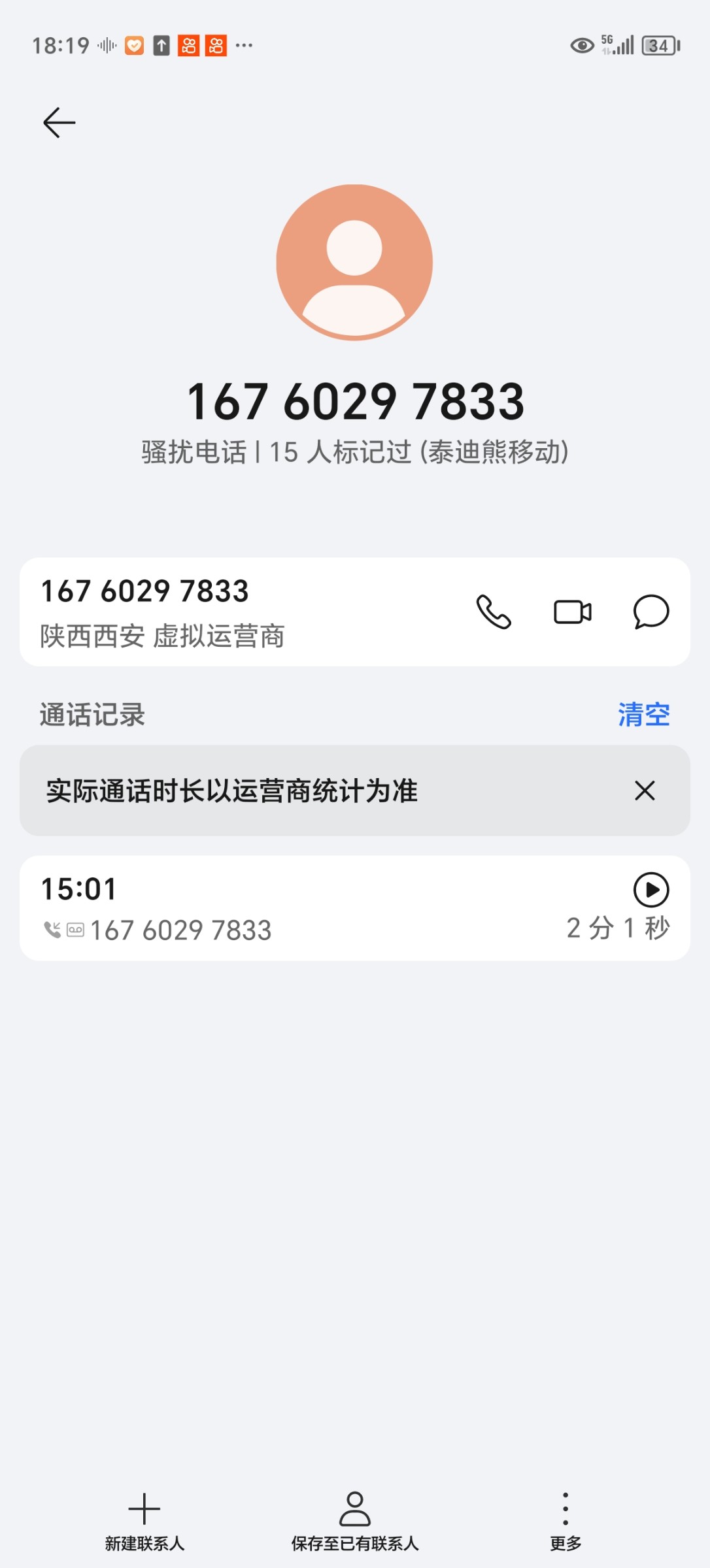Tap the contact avatar picture

pos(354,263)
